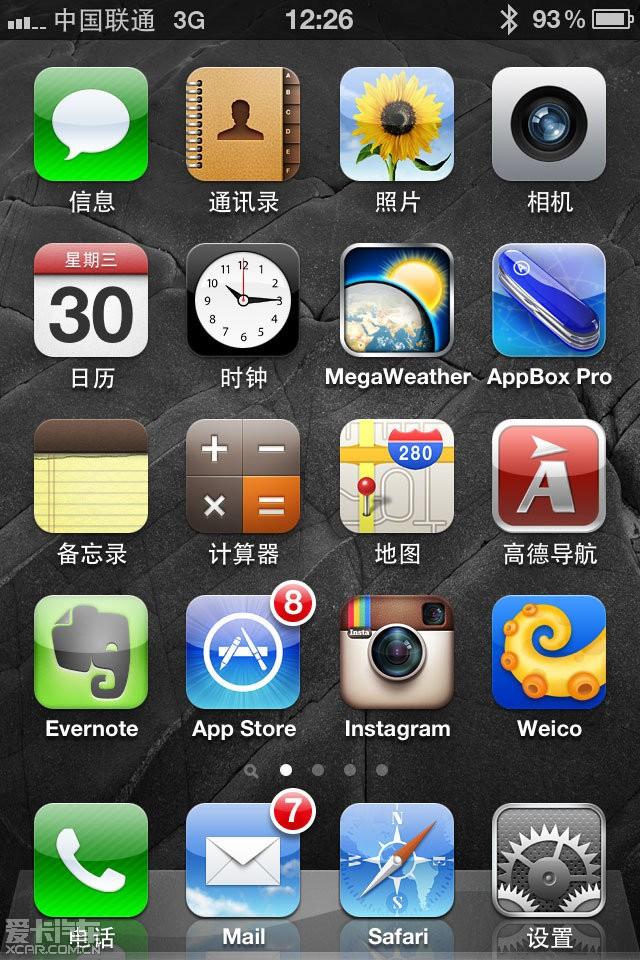Launch Safari browser
The height and width of the screenshot is (960, 640).
click(397, 860)
